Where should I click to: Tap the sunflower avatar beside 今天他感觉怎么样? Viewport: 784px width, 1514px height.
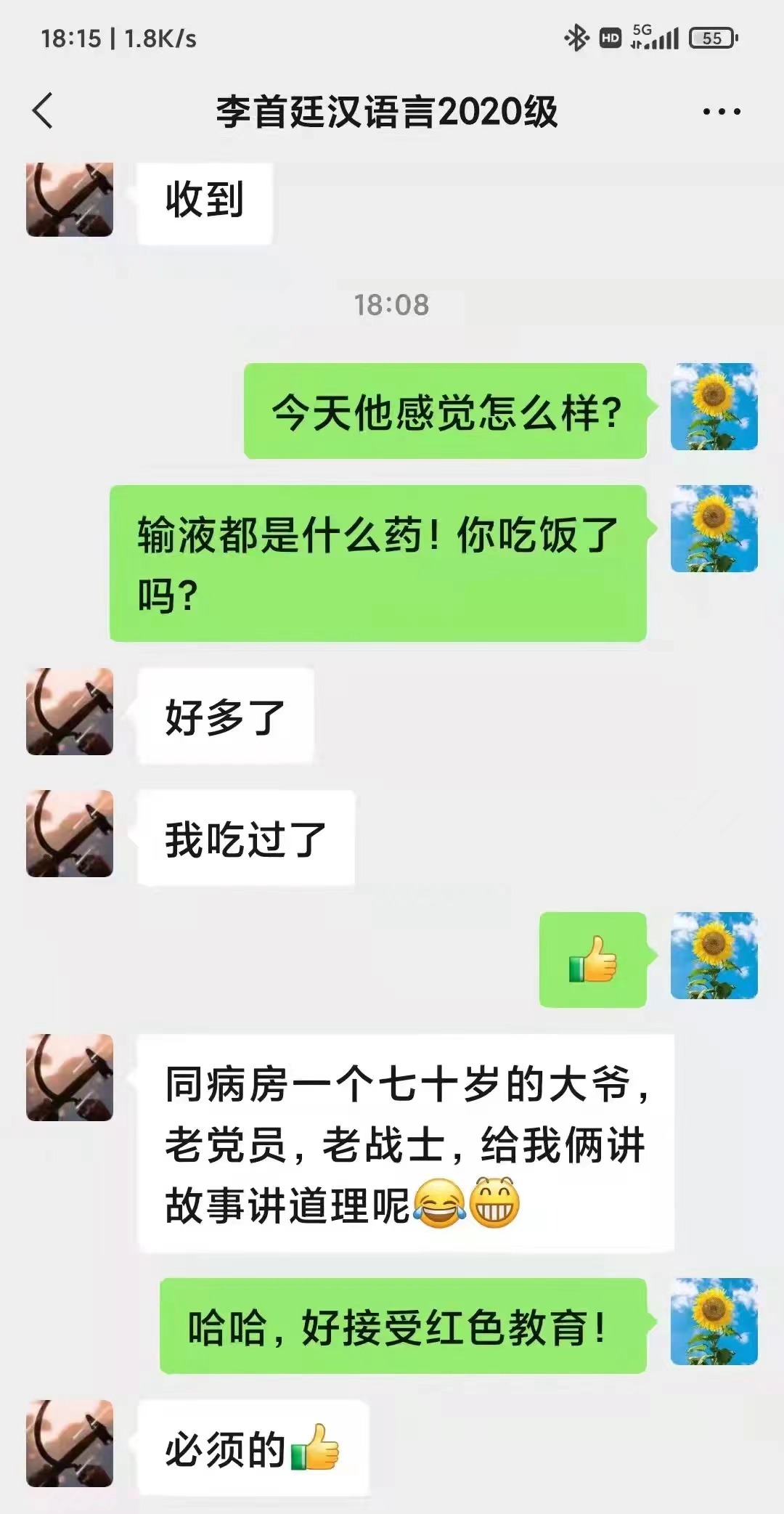714,407
